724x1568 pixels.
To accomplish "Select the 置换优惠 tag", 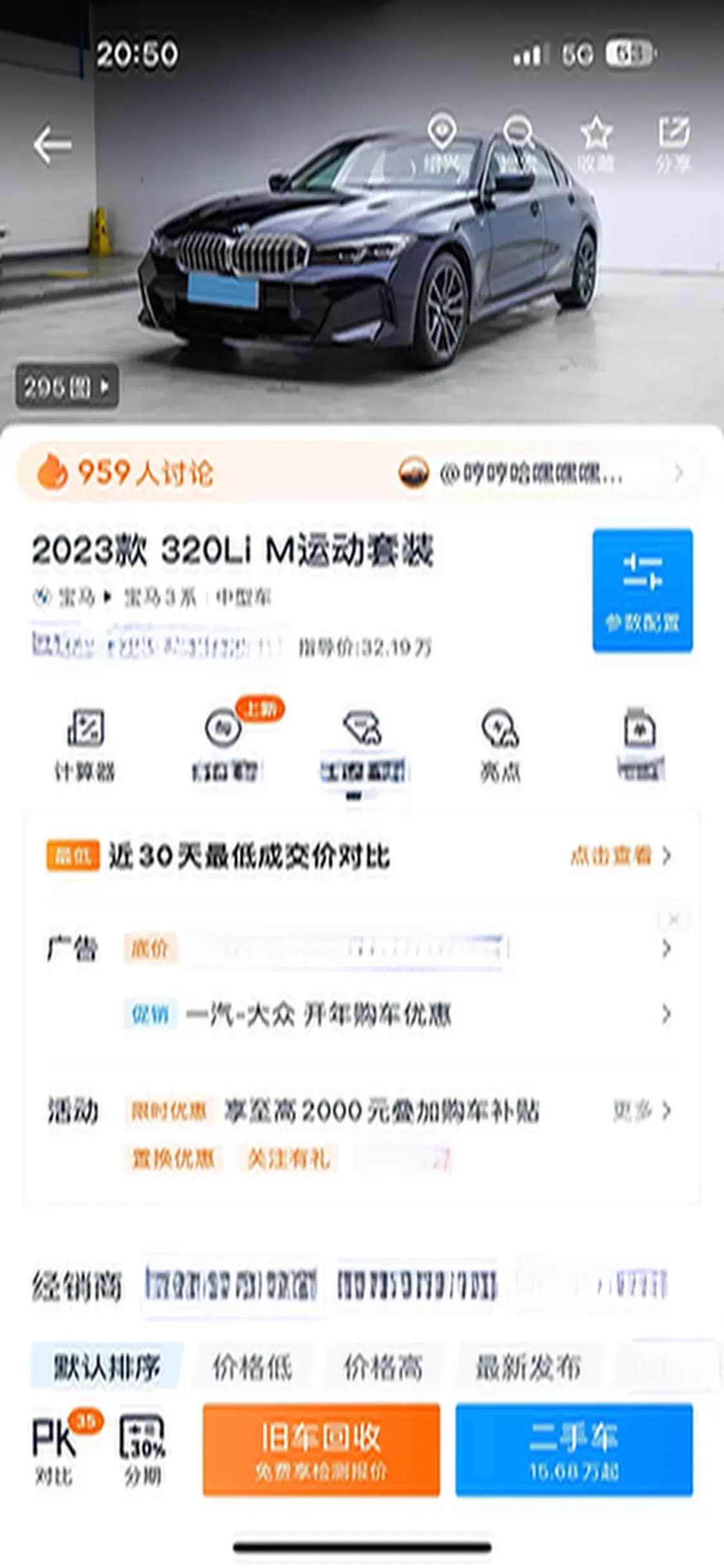I will [172, 1159].
